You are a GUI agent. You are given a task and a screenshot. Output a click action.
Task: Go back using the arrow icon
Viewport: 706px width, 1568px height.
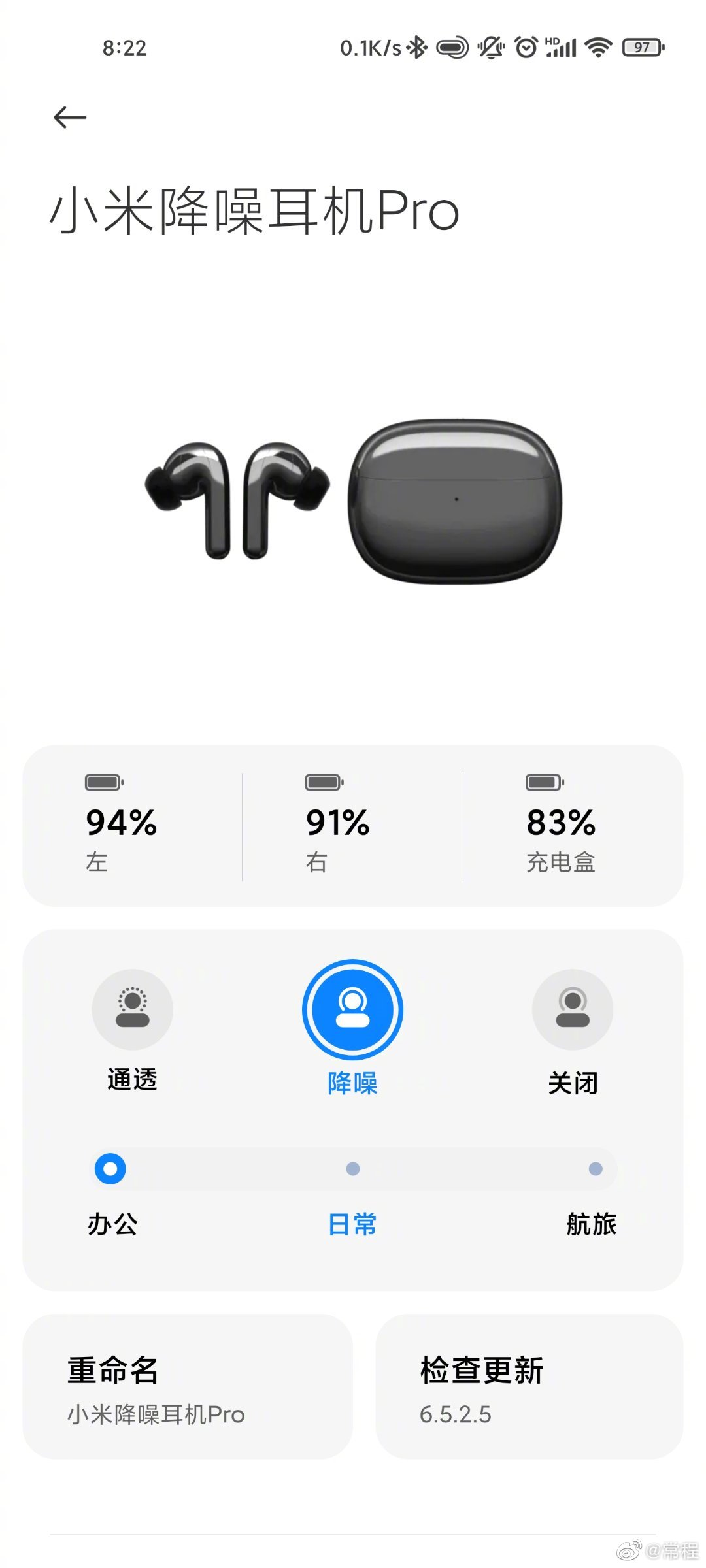coord(70,118)
